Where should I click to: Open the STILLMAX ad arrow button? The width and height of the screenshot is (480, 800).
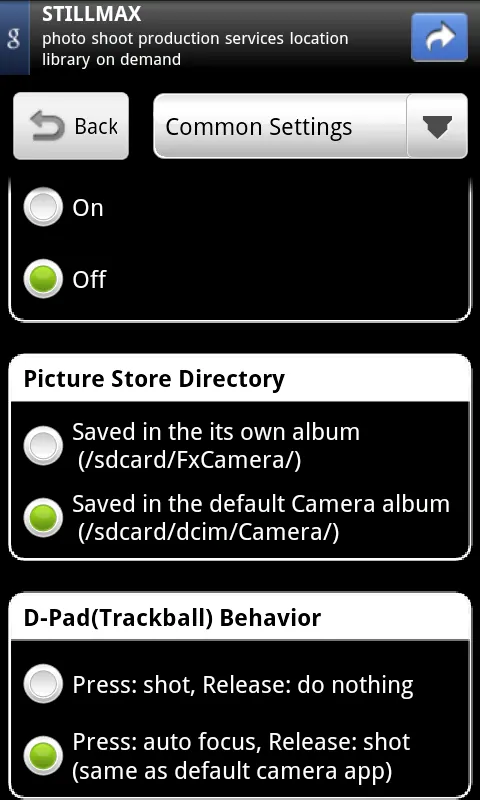tap(439, 37)
